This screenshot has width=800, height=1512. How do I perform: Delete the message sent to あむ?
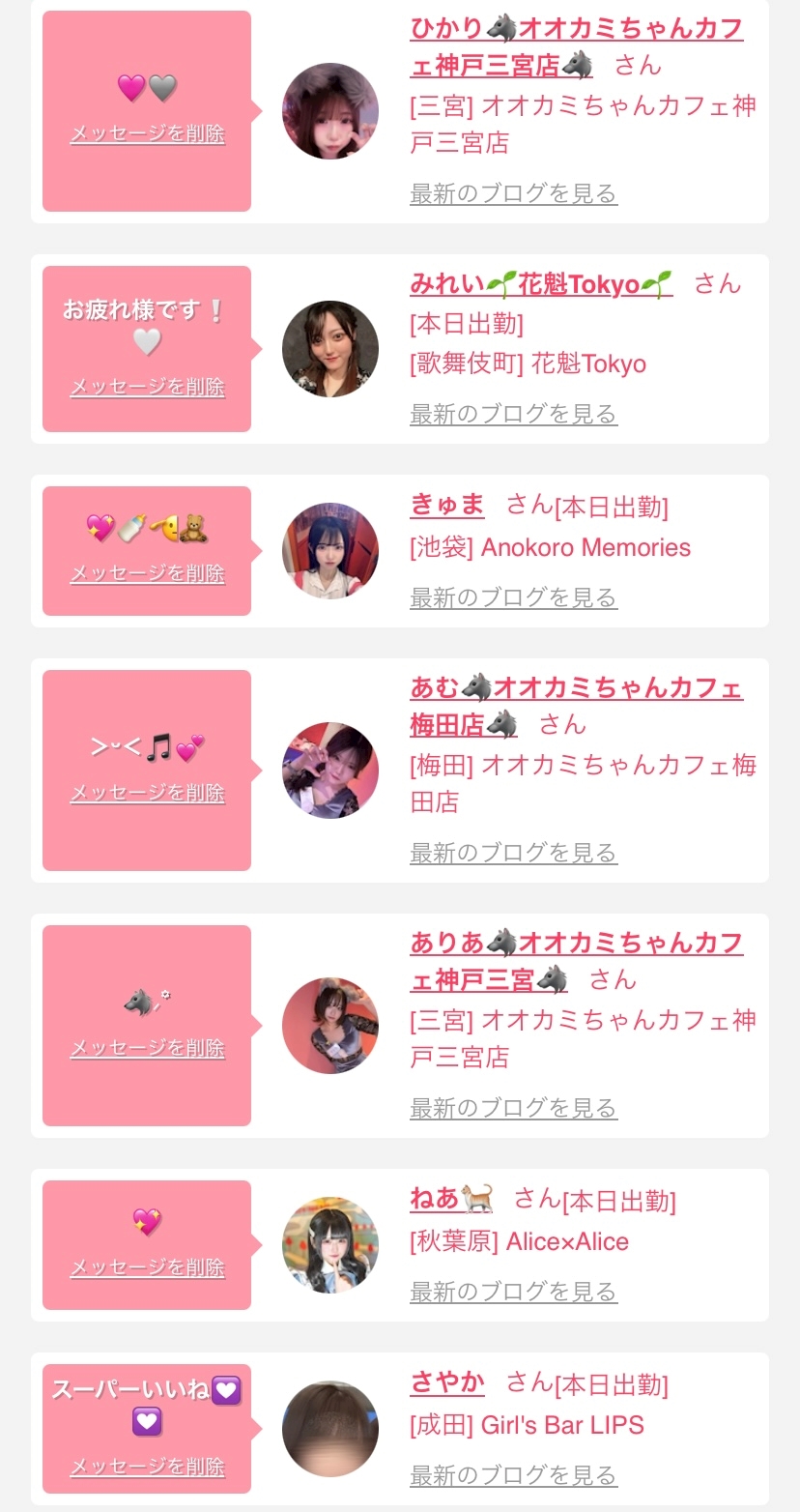tap(147, 794)
